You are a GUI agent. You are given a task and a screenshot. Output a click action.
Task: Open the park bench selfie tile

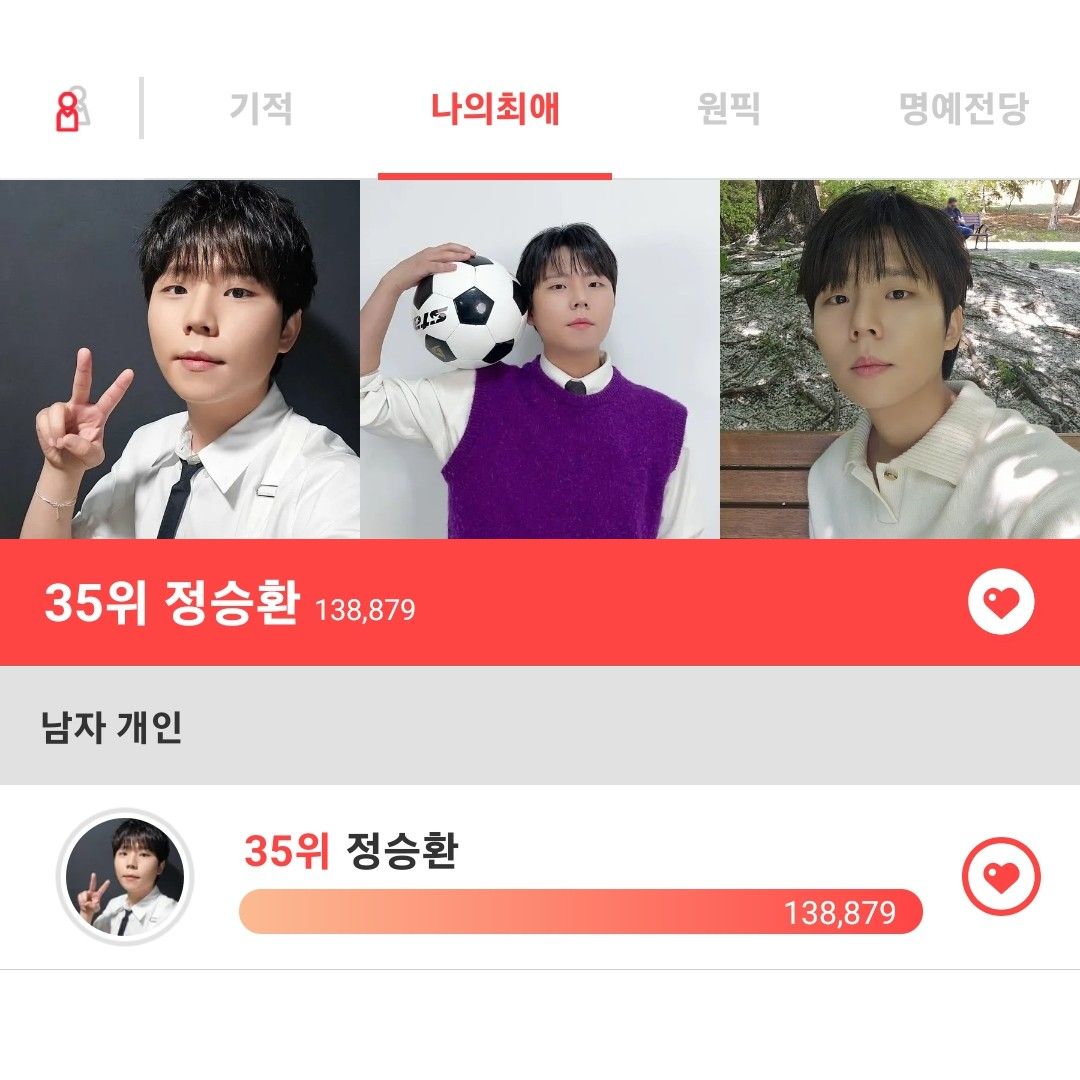pos(900,360)
